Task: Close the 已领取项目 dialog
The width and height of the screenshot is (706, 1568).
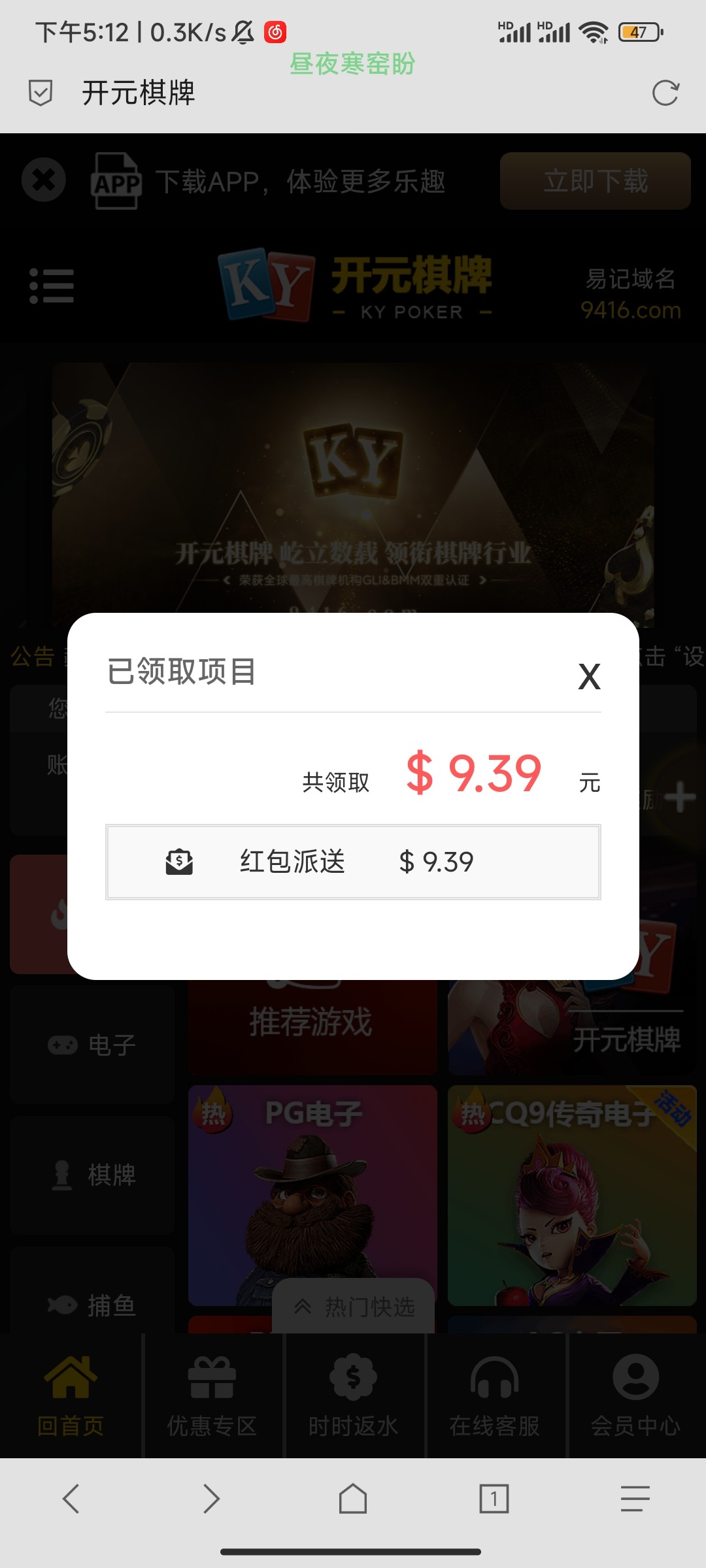Action: [589, 676]
